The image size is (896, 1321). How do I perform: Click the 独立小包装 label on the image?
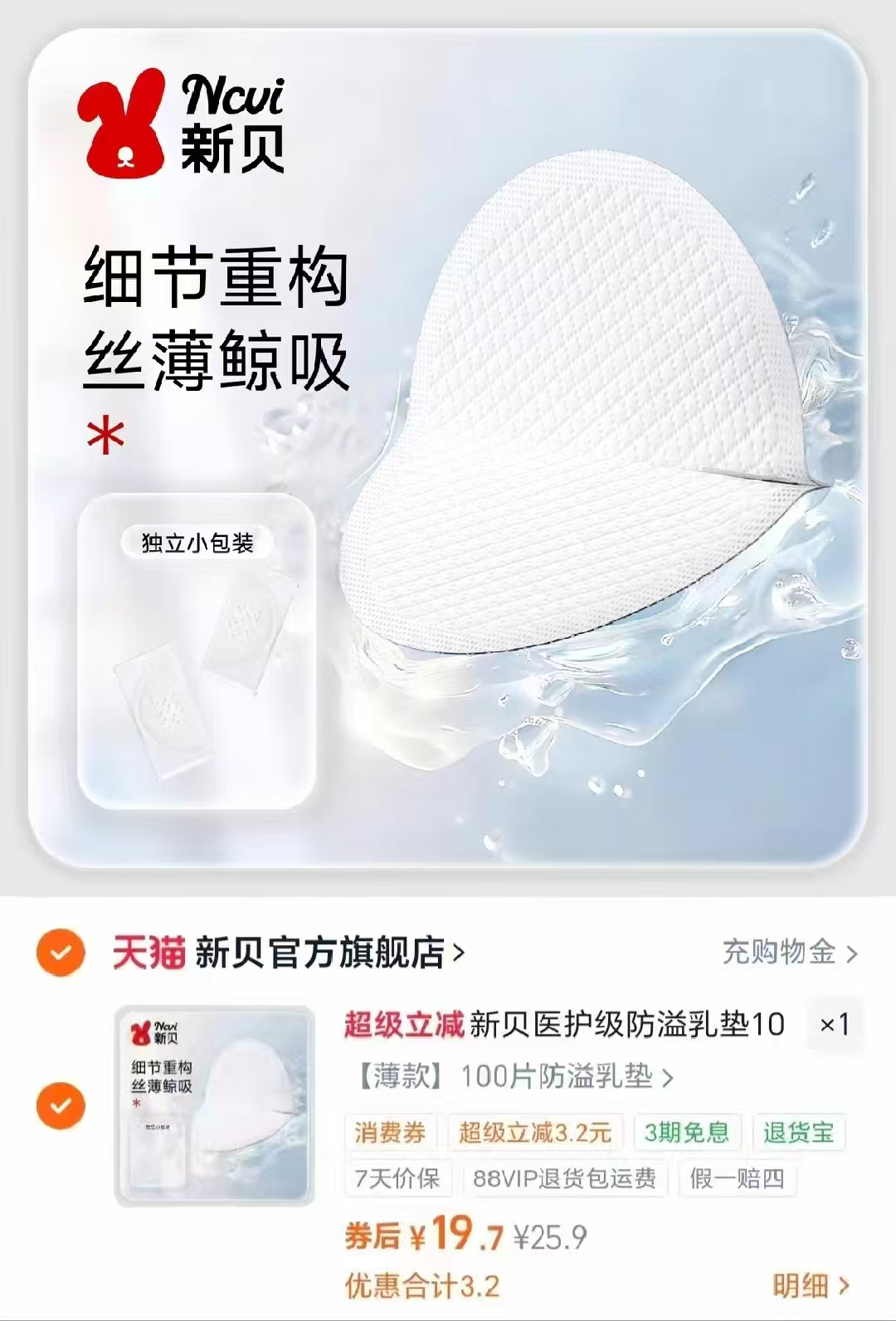pyautogui.click(x=202, y=544)
